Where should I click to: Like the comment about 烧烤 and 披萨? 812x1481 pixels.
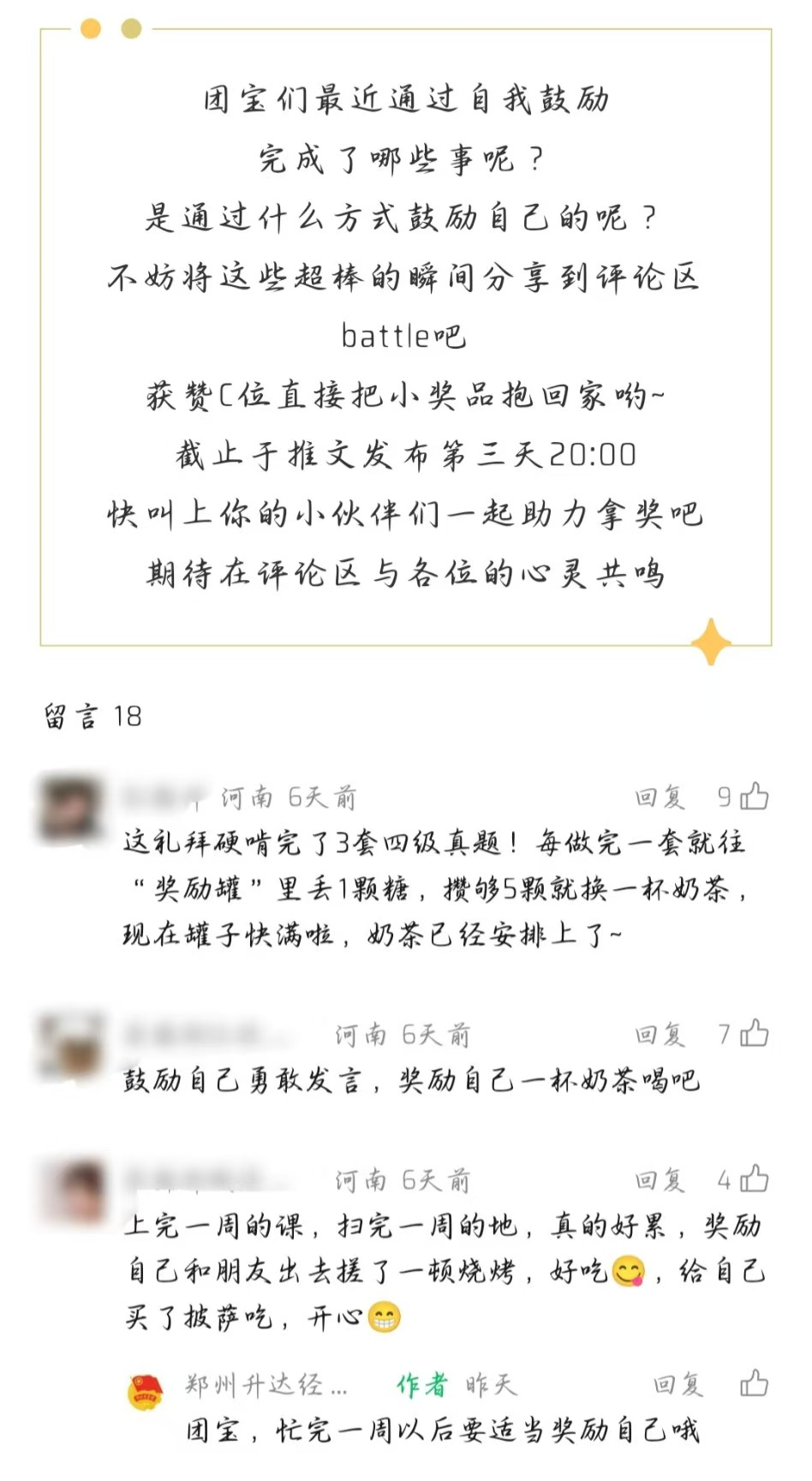(x=754, y=1179)
